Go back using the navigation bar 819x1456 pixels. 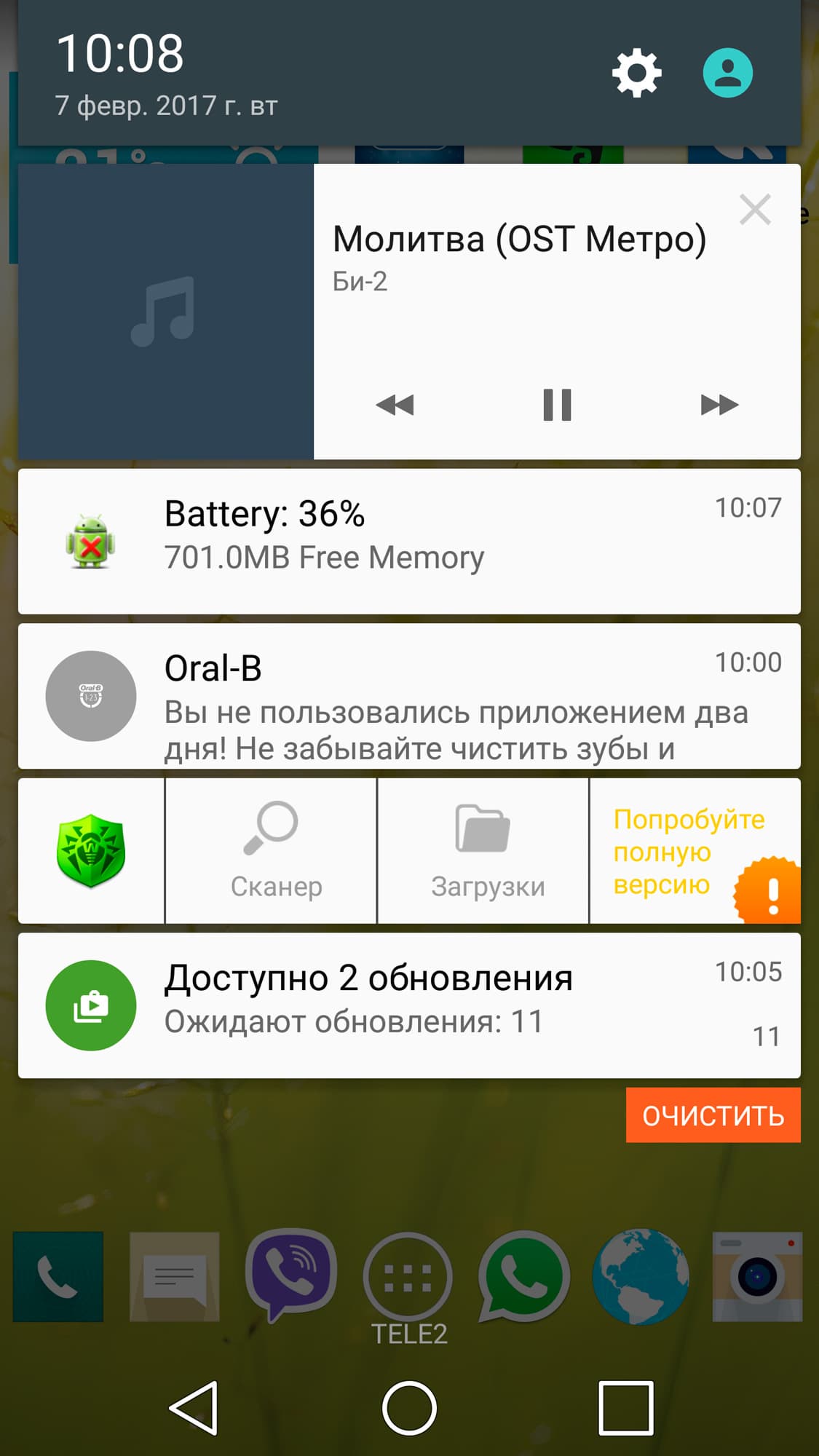coord(194,1408)
